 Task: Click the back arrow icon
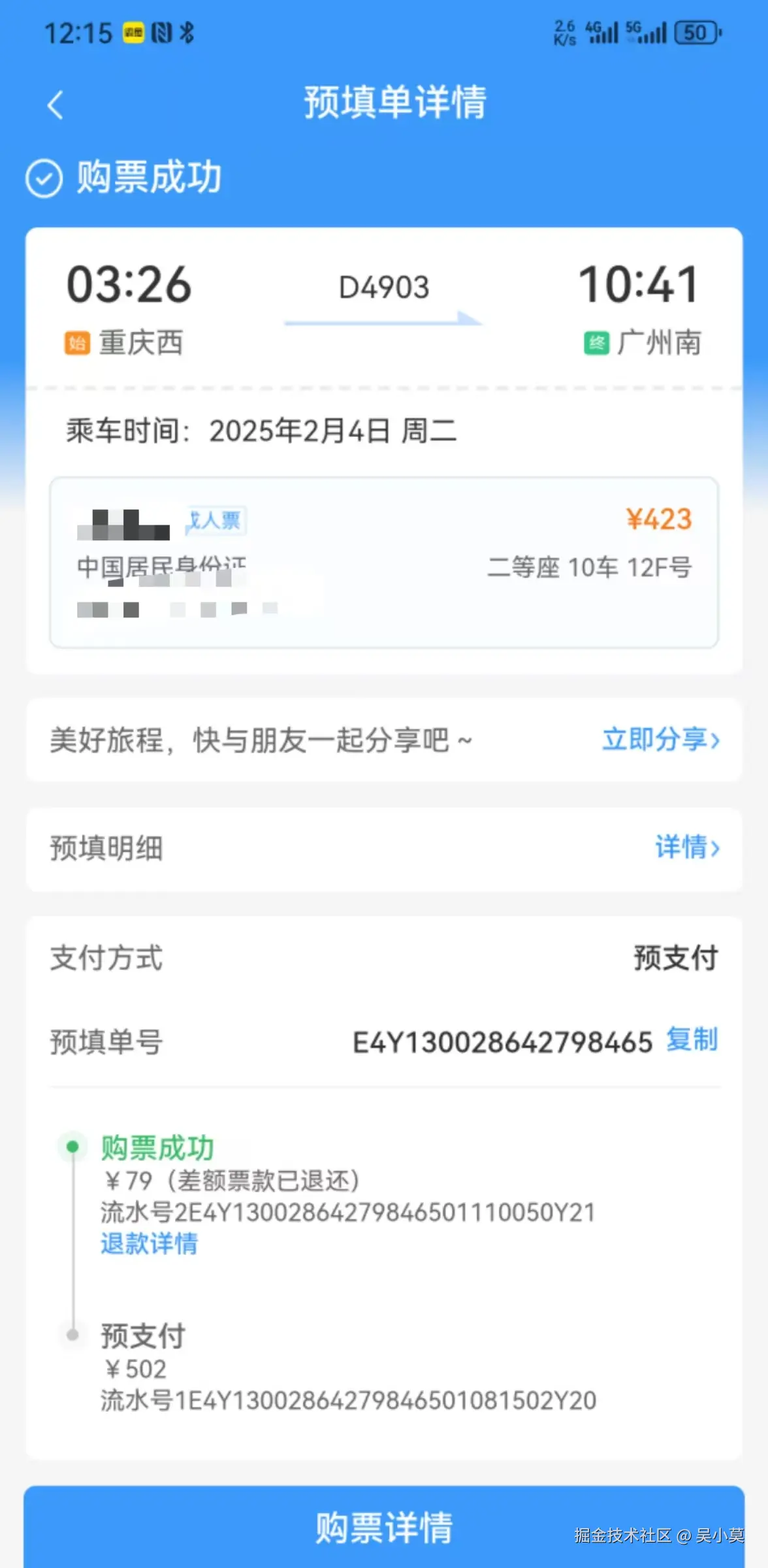(55, 105)
